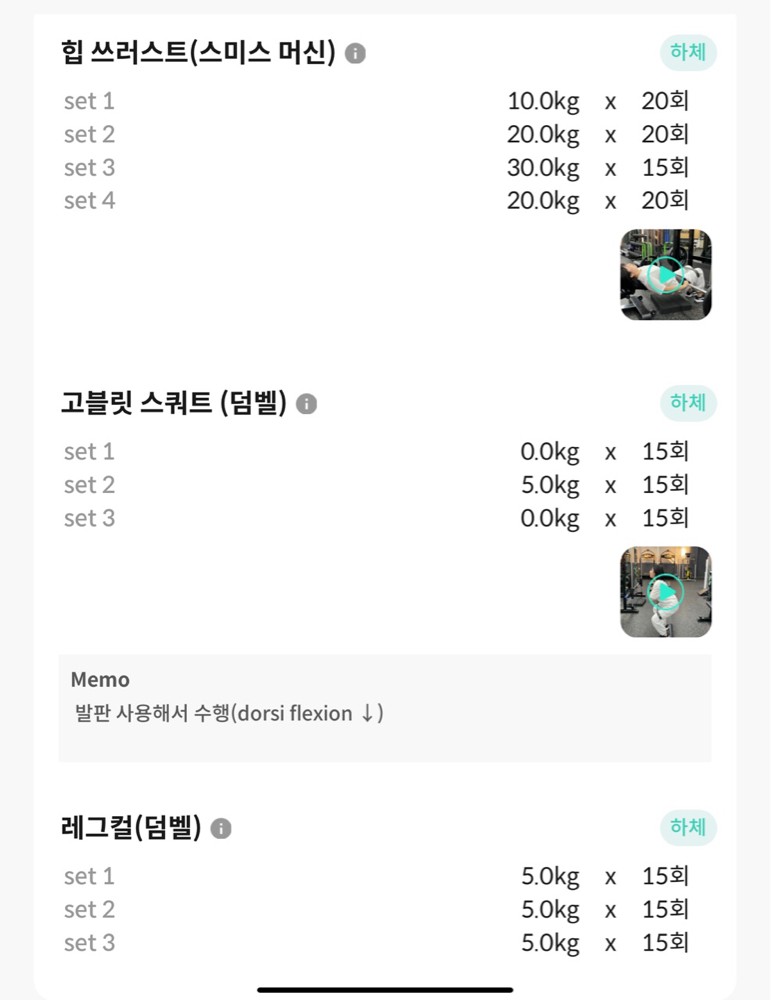Viewport: 771px width, 1000px height.
Task: Play the 고블릿 스쿼트 exercise video
Action: click(665, 592)
